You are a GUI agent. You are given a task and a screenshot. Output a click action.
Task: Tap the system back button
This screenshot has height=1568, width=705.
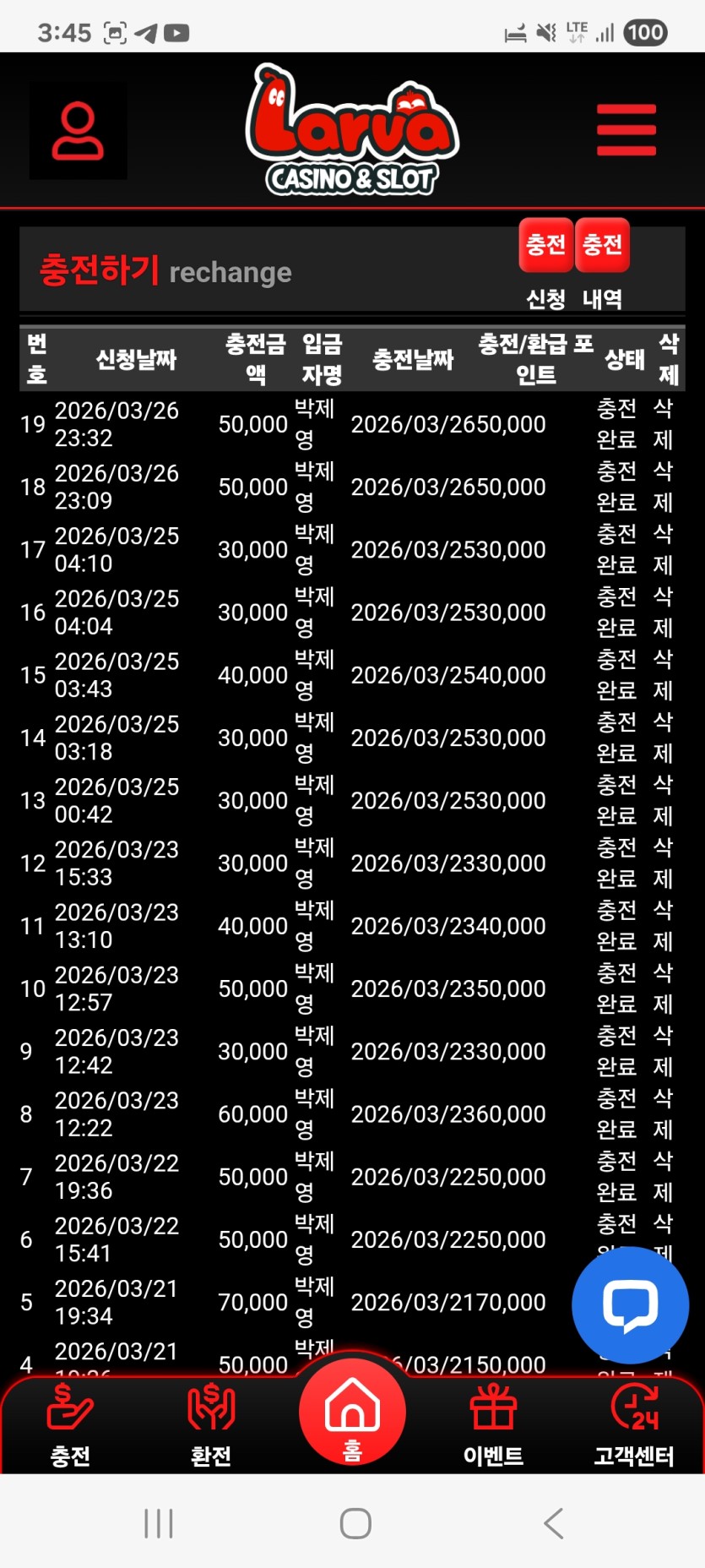(553, 1523)
